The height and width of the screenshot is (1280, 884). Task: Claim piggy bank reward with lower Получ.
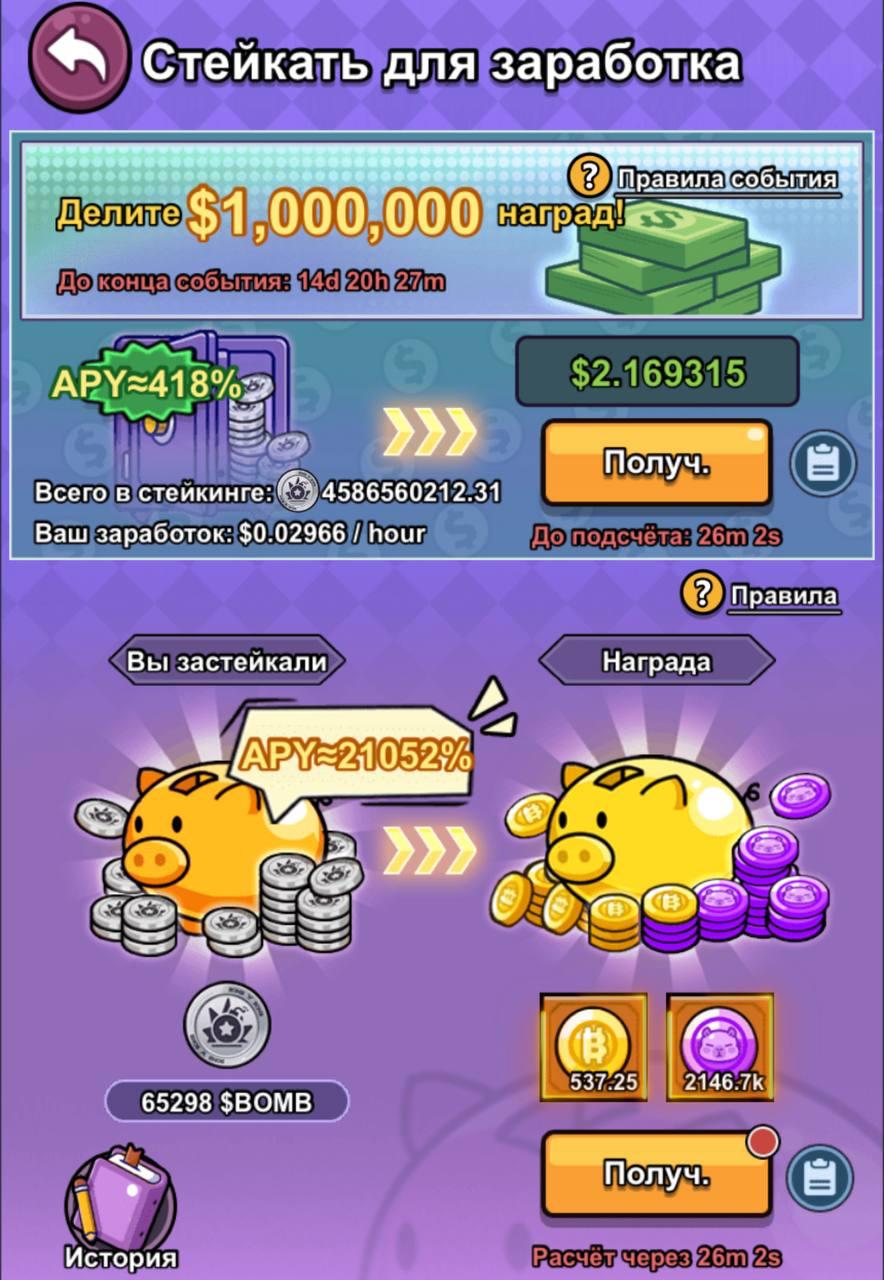point(656,1174)
